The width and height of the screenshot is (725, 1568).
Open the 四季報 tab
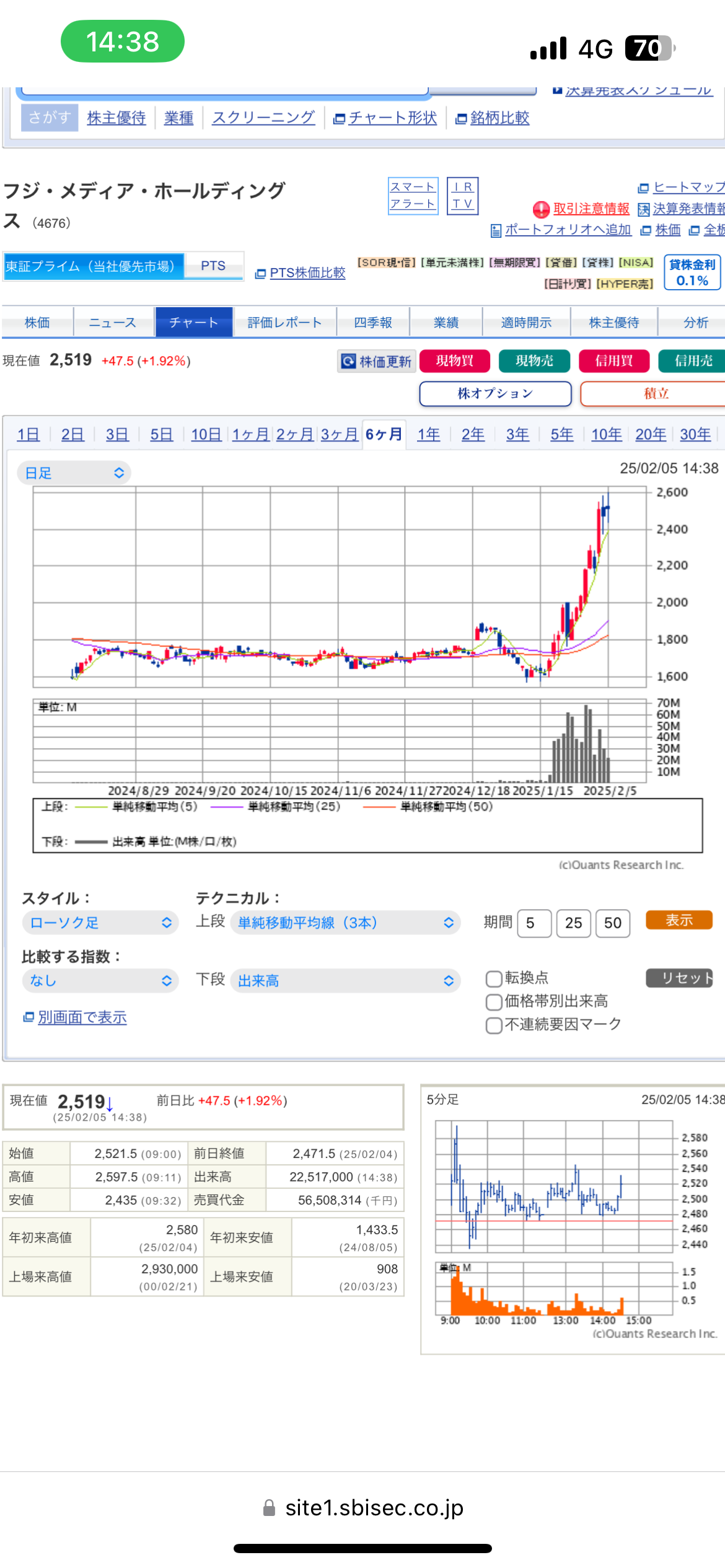[372, 323]
